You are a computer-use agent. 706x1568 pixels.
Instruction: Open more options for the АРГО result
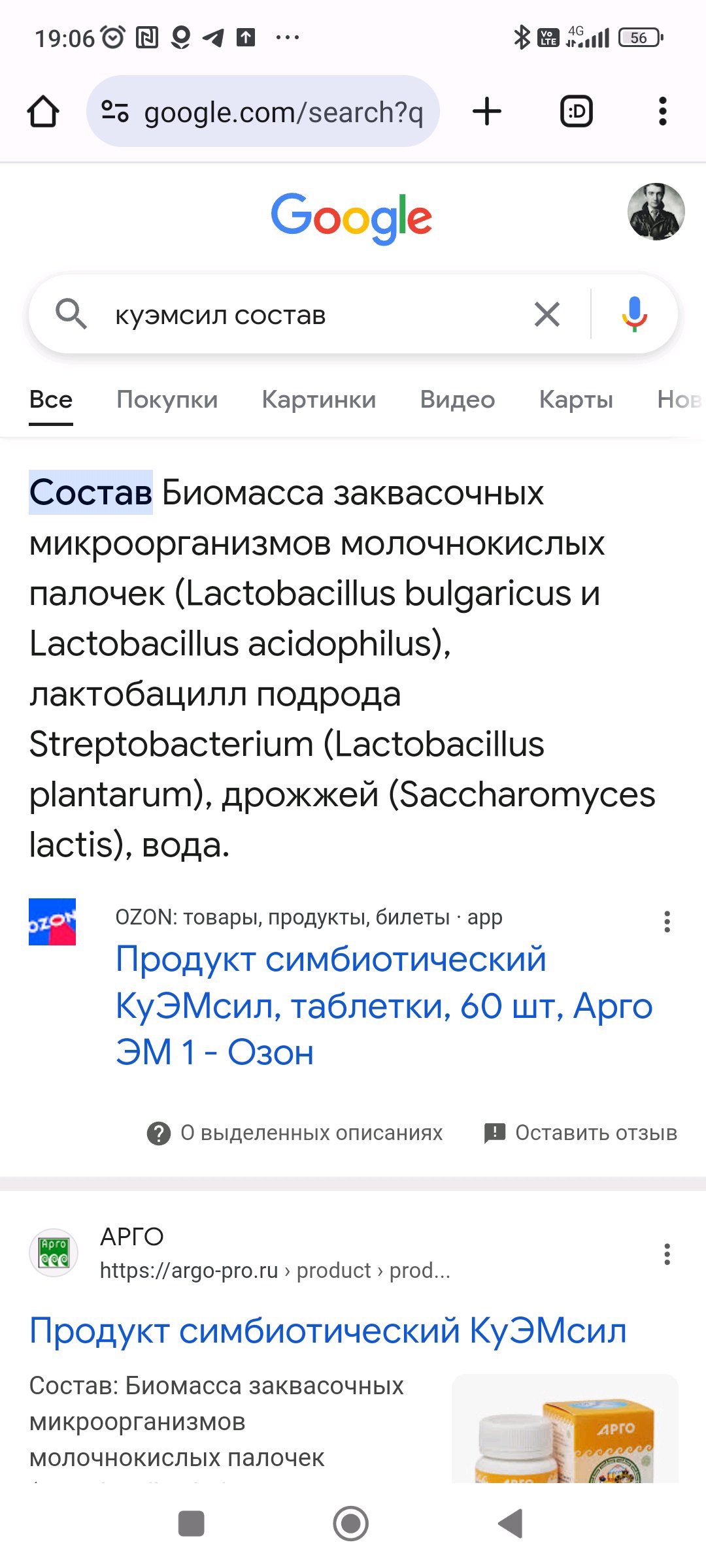click(x=667, y=1254)
